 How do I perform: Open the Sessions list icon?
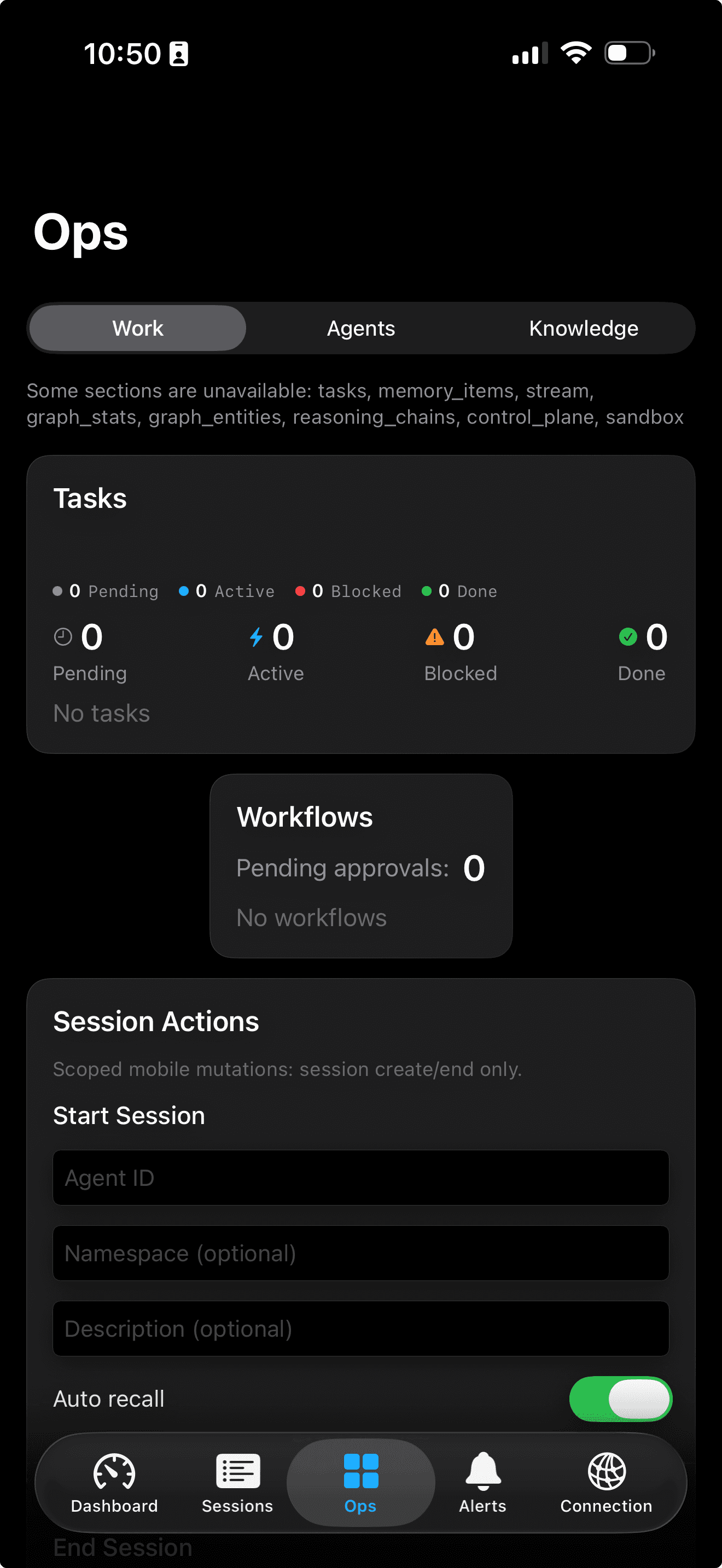(x=237, y=1476)
